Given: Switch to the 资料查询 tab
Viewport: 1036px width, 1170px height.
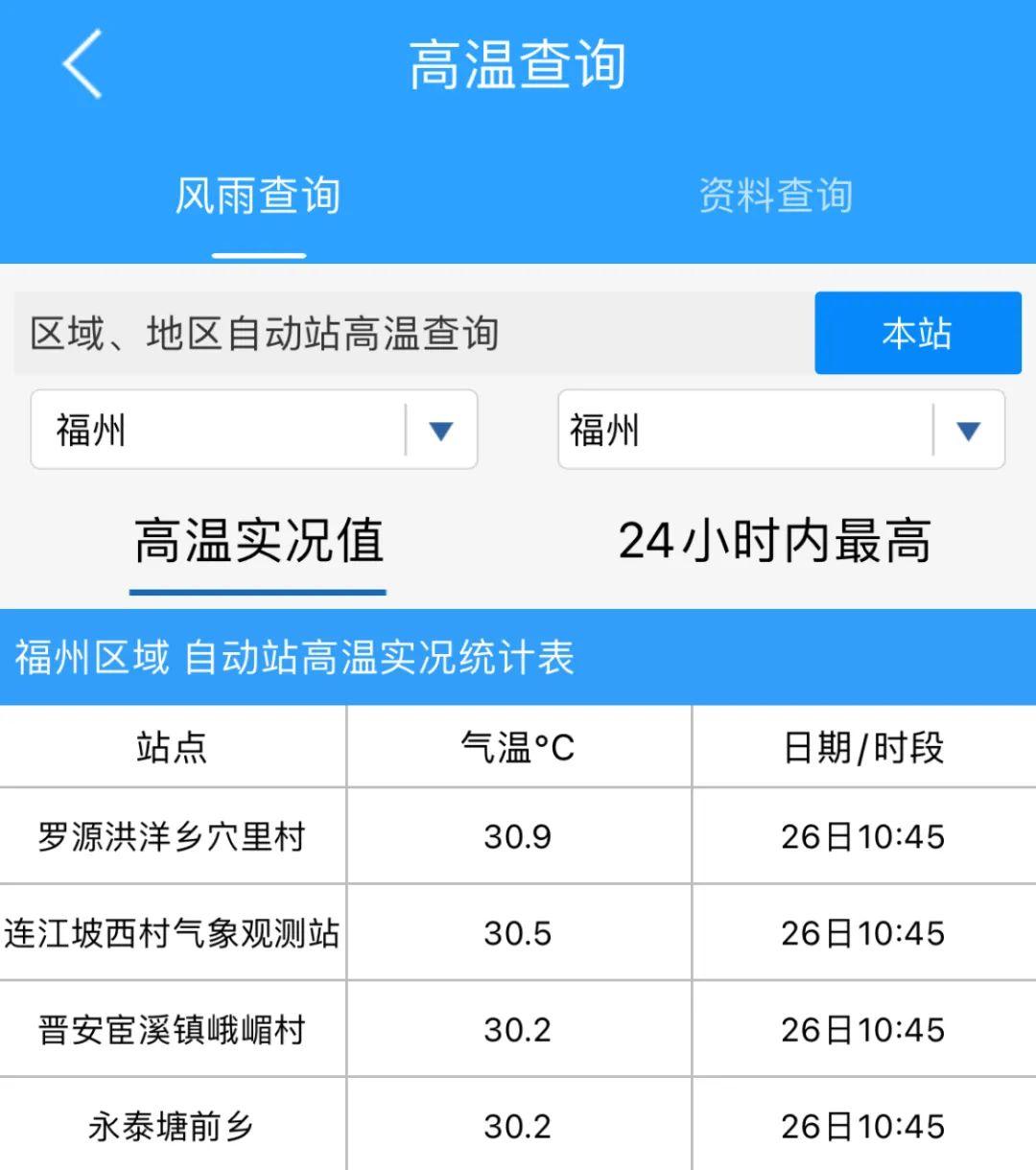Looking at the screenshot, I should [x=775, y=197].
